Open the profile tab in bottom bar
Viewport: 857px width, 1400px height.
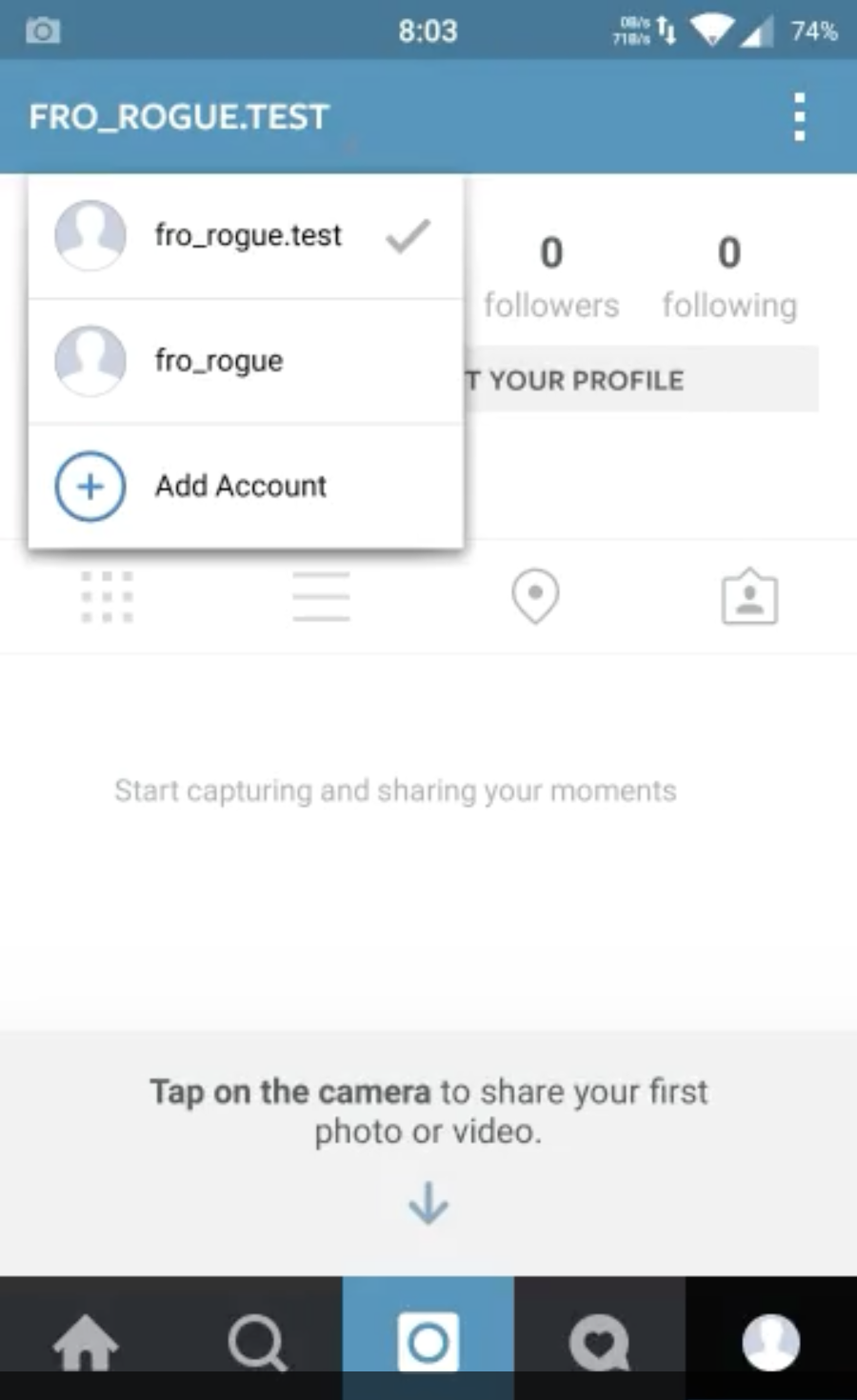(x=771, y=1342)
